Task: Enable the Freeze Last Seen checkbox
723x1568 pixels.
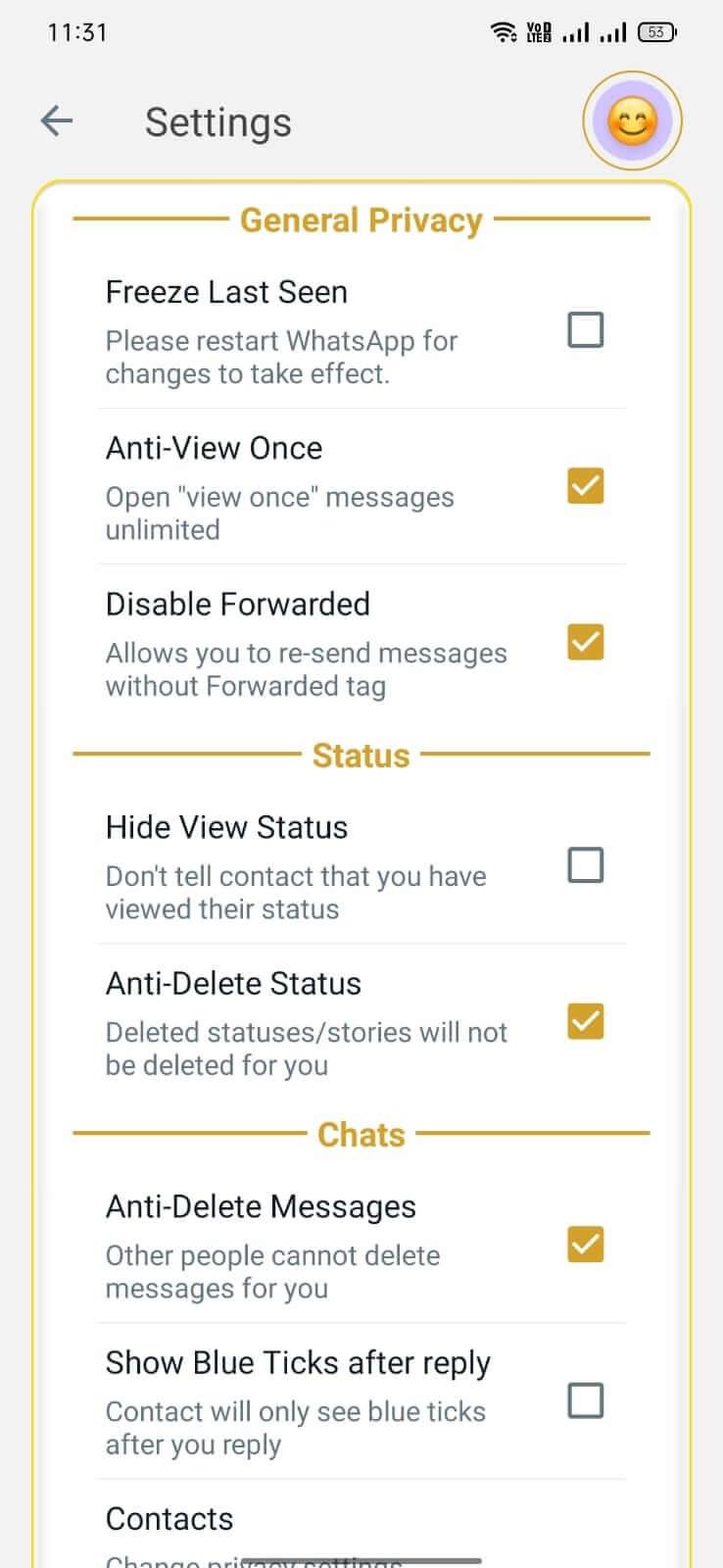Action: click(x=586, y=330)
